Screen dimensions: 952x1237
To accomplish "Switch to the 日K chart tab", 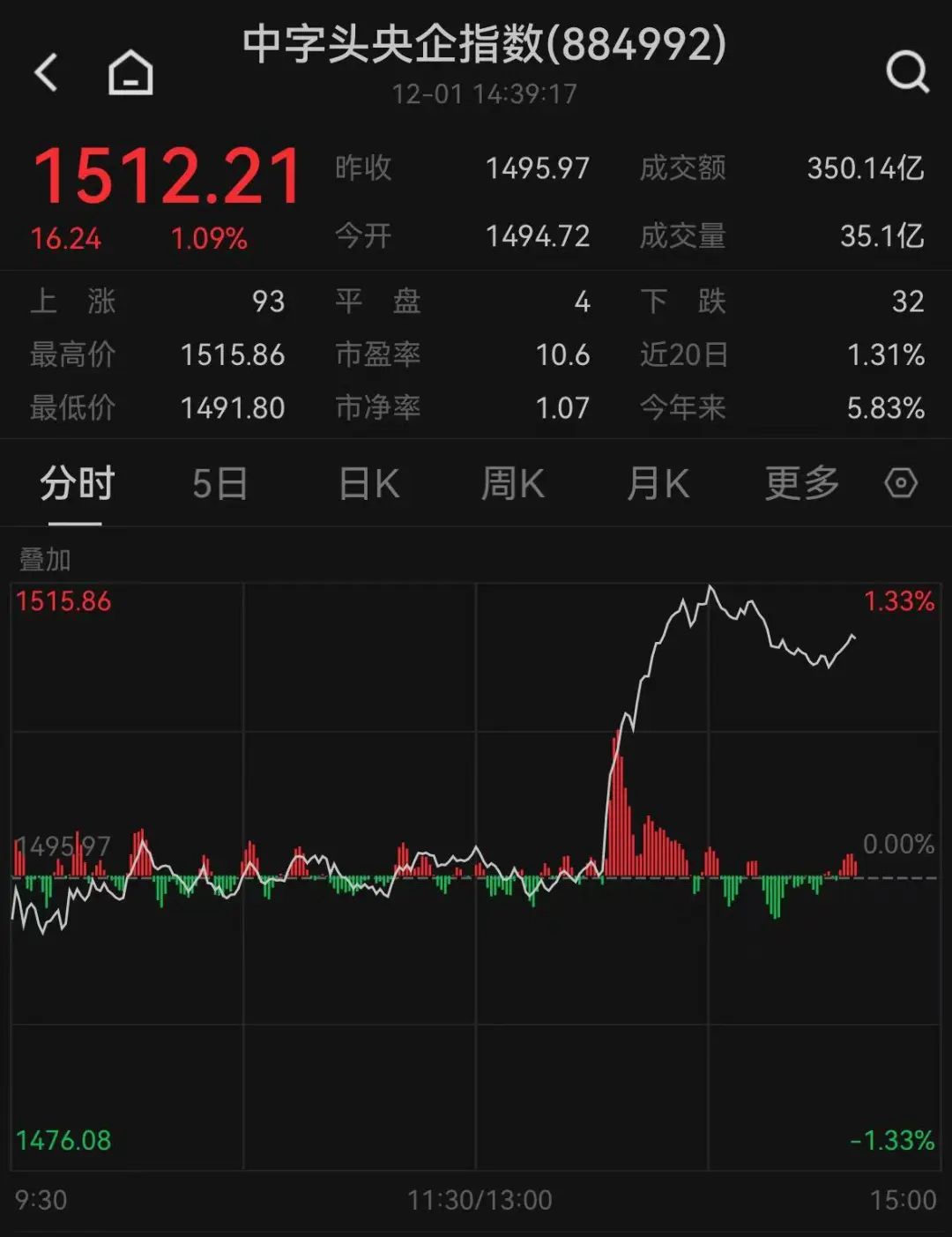I will [x=369, y=484].
